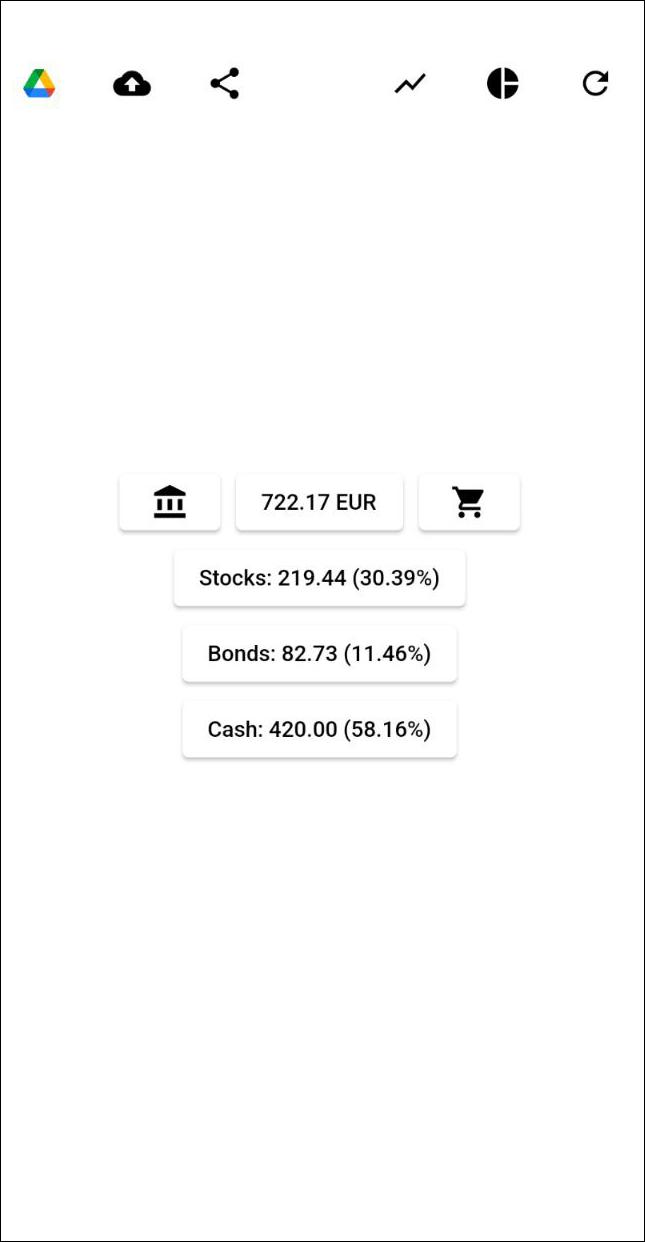Refresh the portfolio data
Viewport: 645px width, 1242px height.
(x=595, y=84)
